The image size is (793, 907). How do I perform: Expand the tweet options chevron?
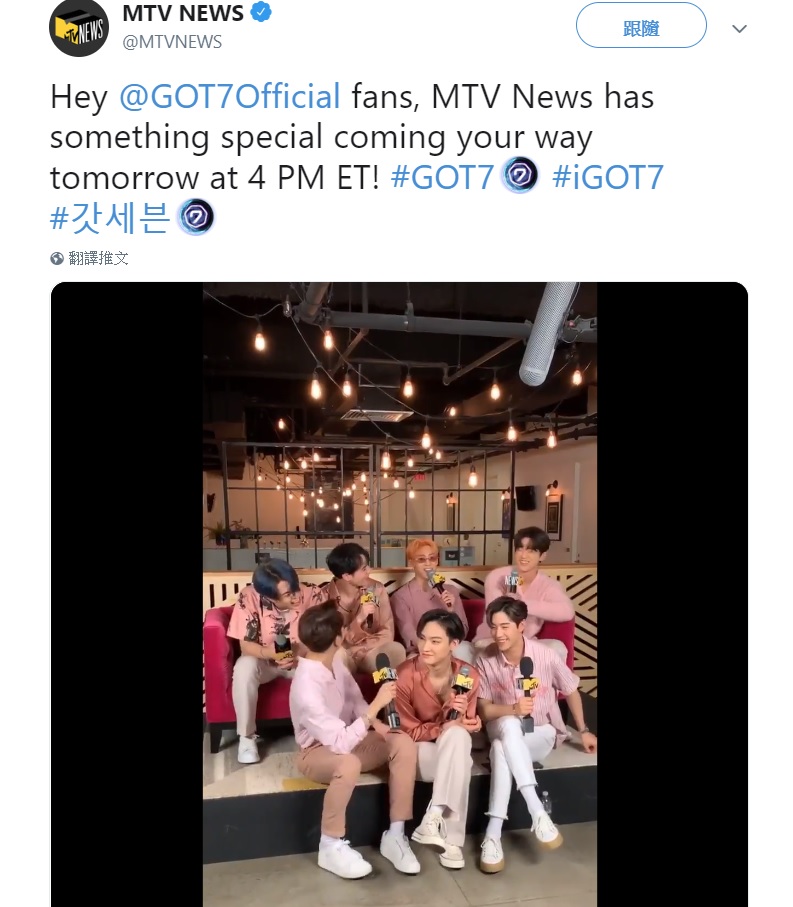[739, 29]
